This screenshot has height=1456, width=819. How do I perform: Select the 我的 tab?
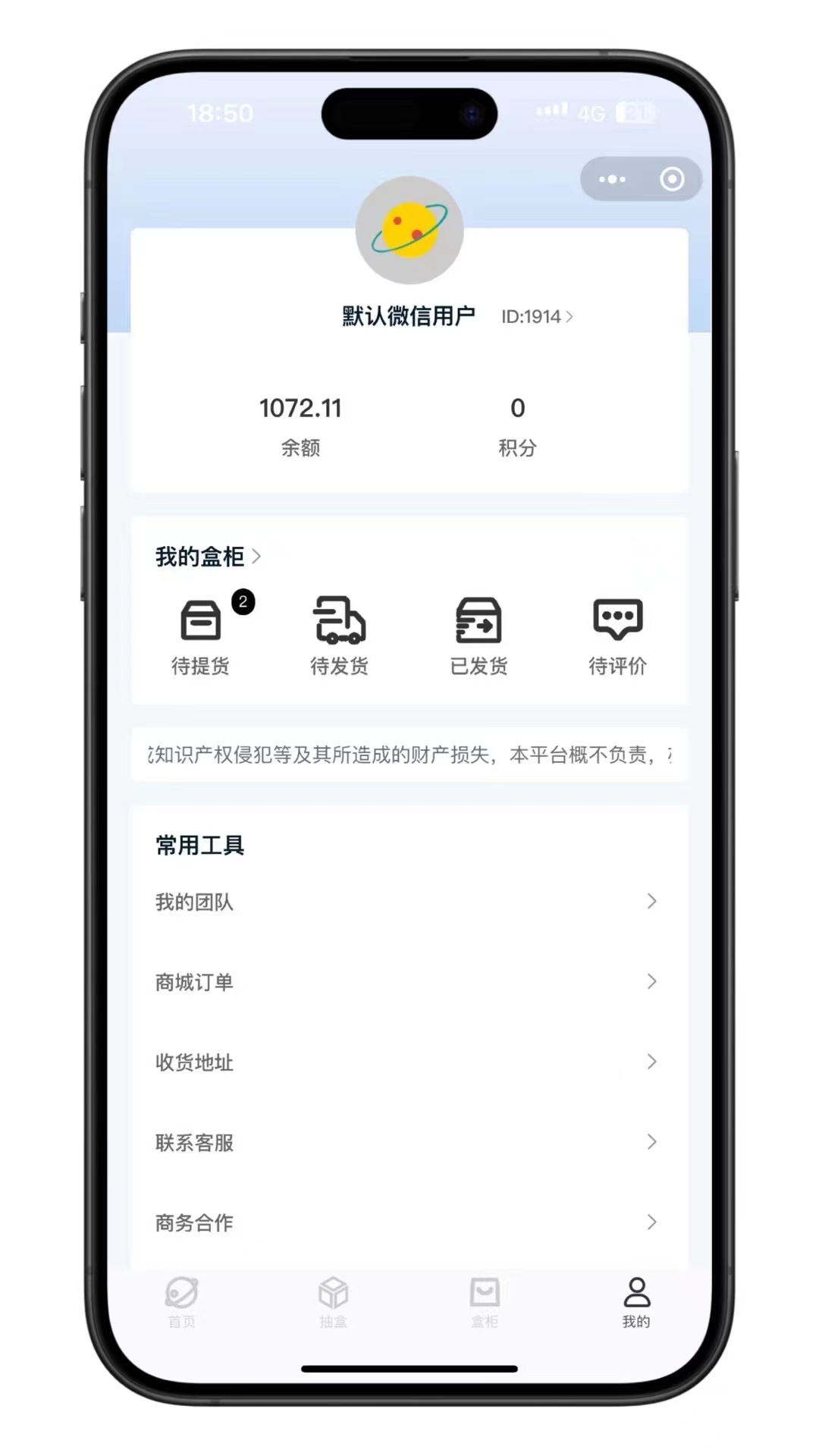pyautogui.click(x=636, y=1302)
